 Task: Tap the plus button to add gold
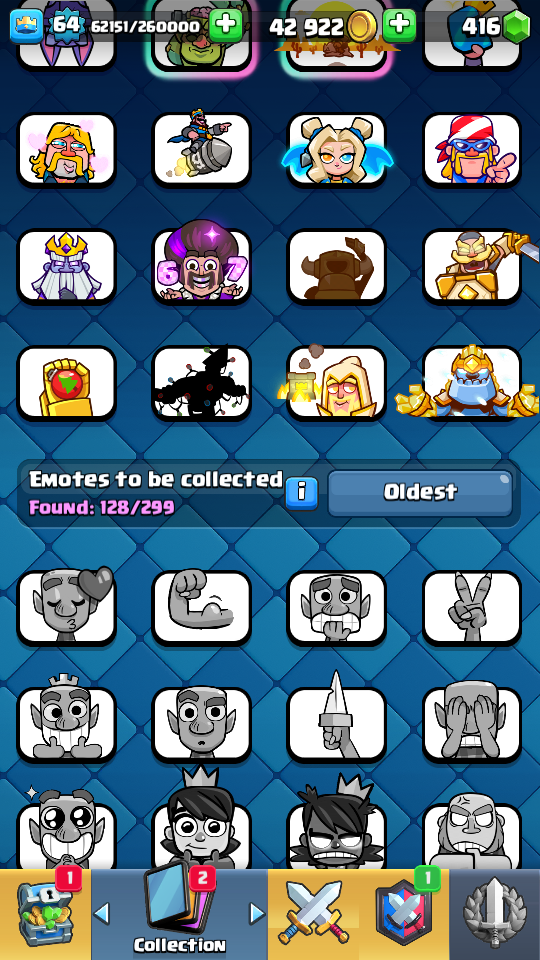(x=399, y=25)
